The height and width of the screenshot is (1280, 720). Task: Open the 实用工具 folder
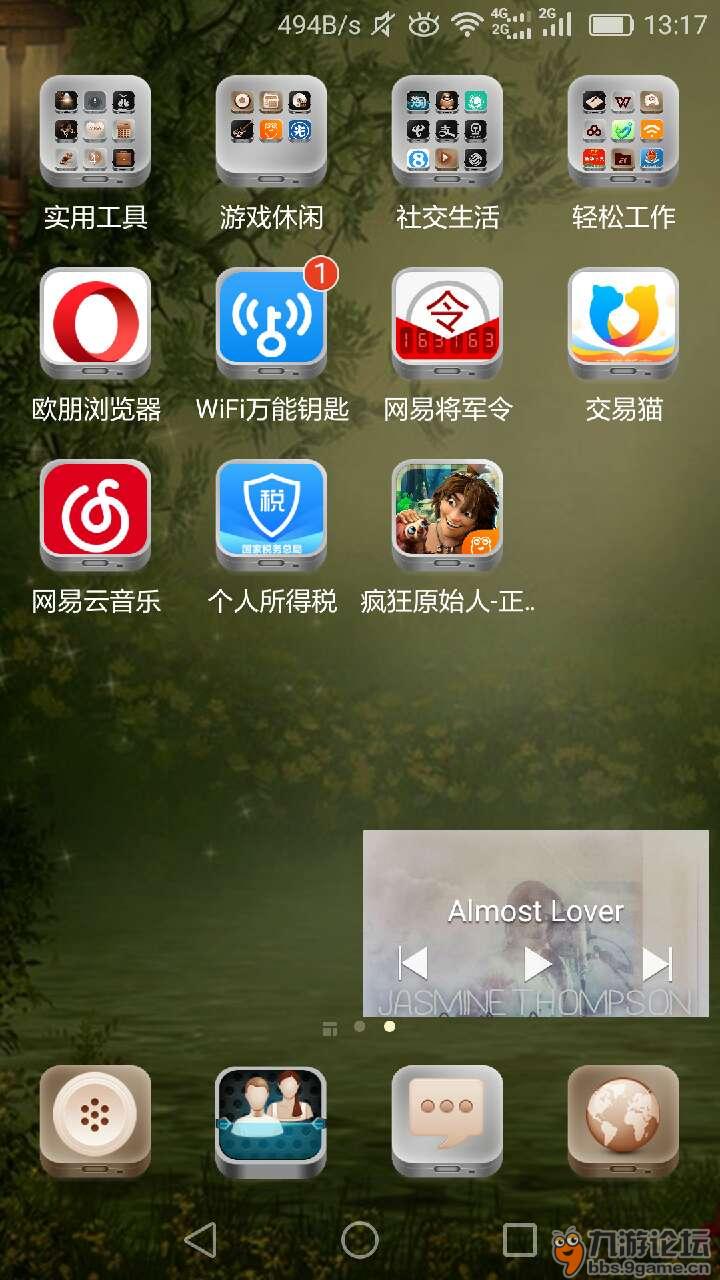tap(95, 131)
